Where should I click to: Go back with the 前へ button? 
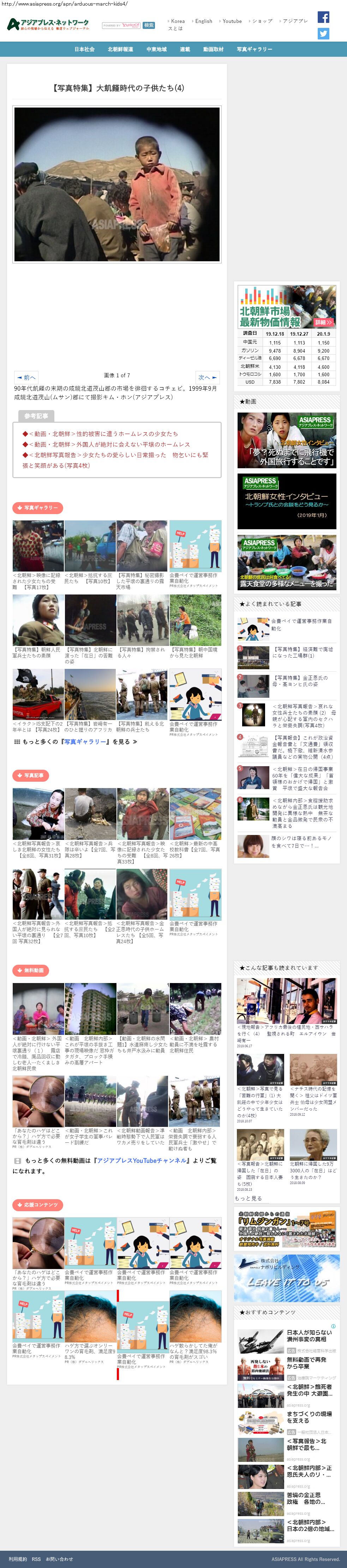[x=26, y=377]
